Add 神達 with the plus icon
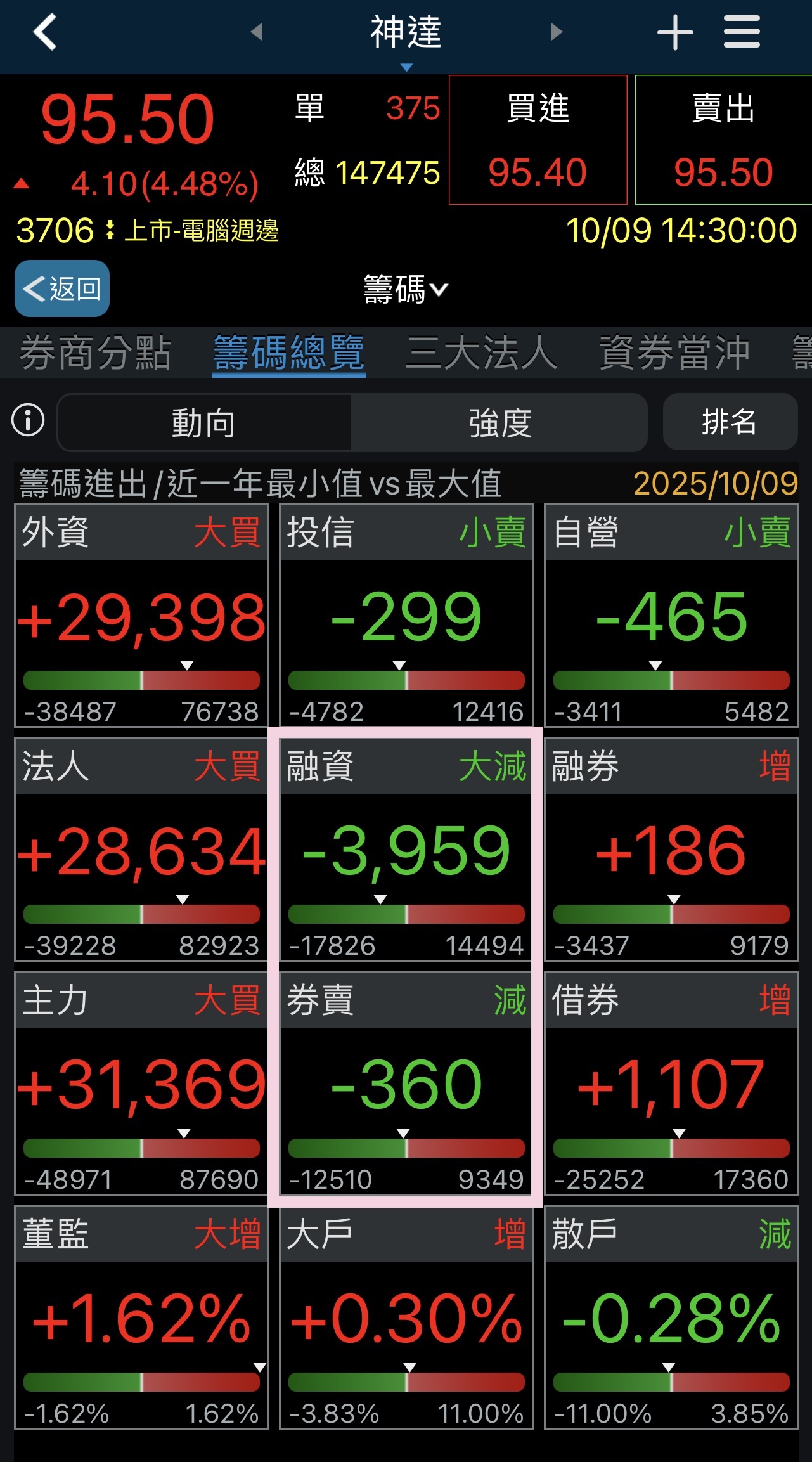Image resolution: width=812 pixels, height=1462 pixels. pyautogui.click(x=674, y=32)
